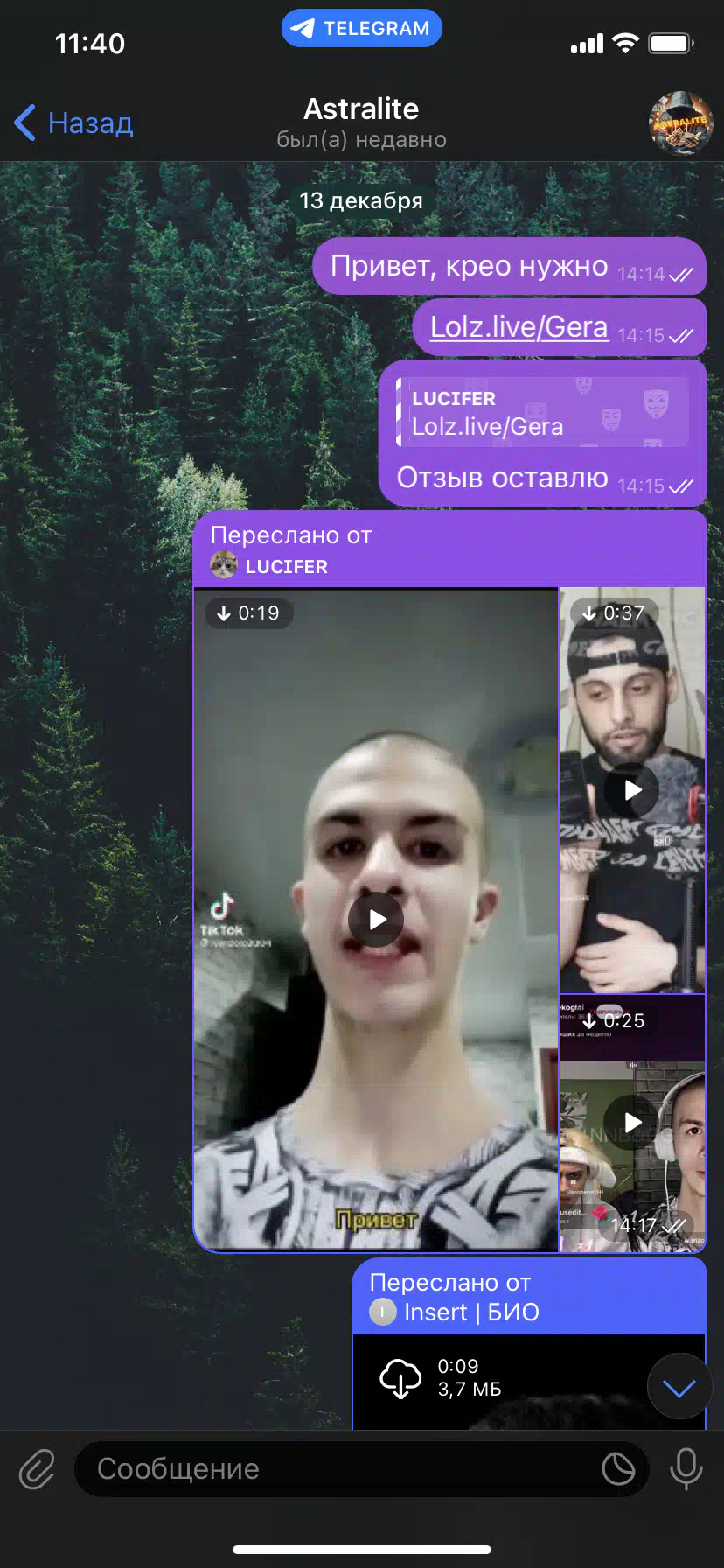The image size is (724, 1568).
Task: Go back via the Назад button
Action: [x=74, y=122]
